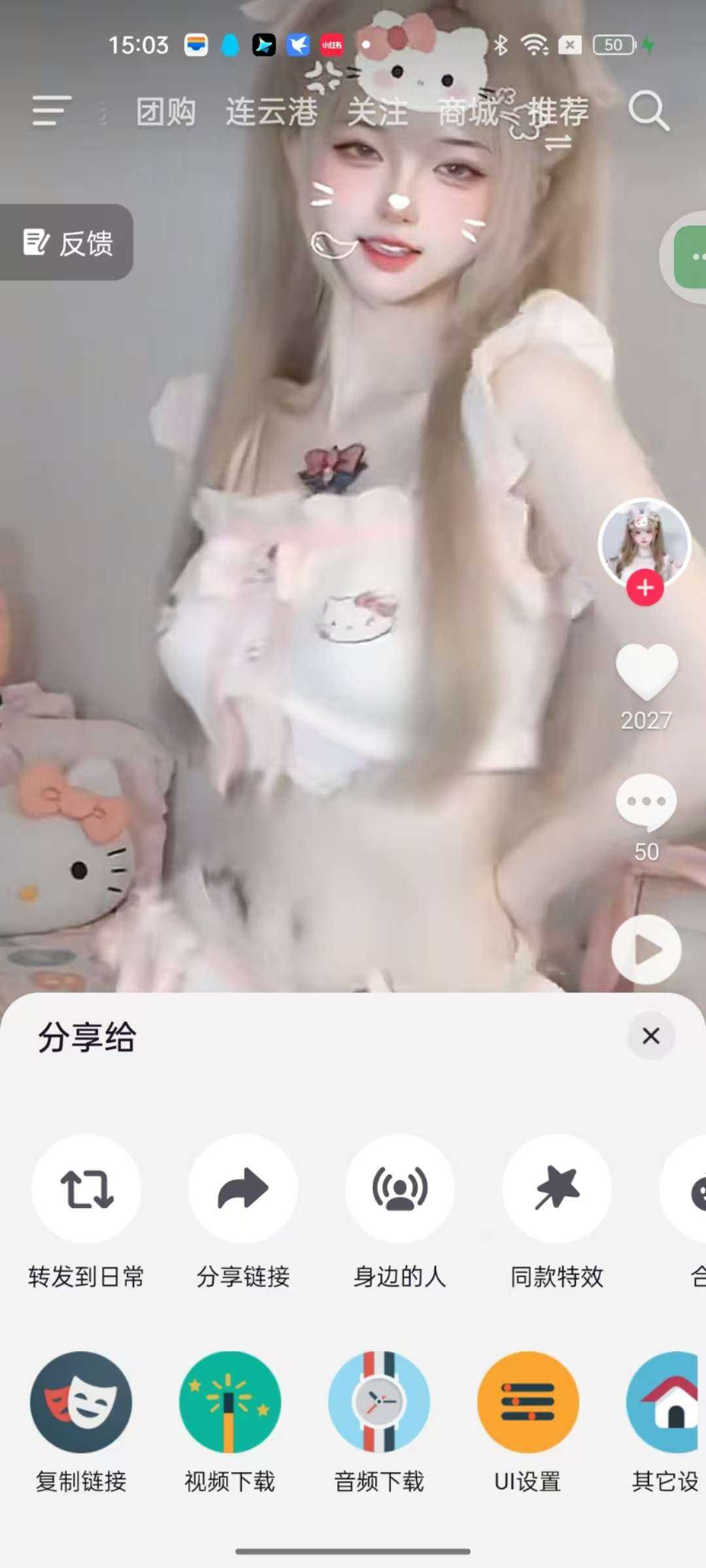Close the 分享给 share panel
706x1568 pixels.
point(650,1036)
